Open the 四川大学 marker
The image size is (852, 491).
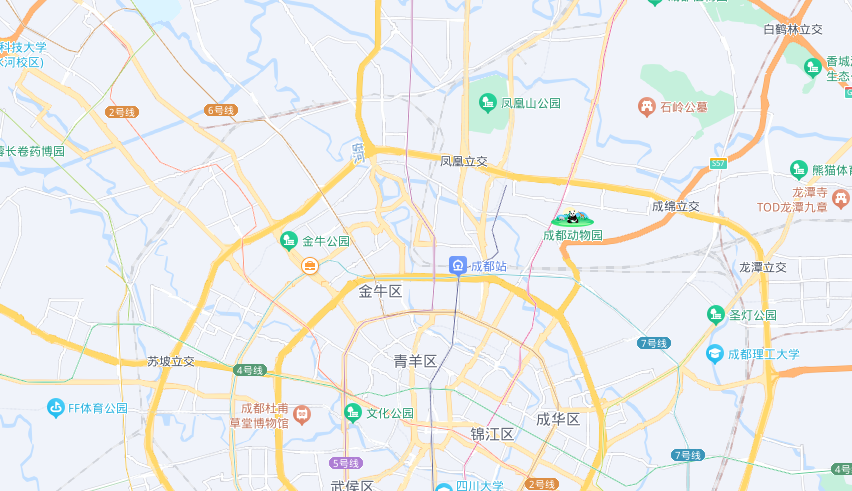[x=443, y=488]
